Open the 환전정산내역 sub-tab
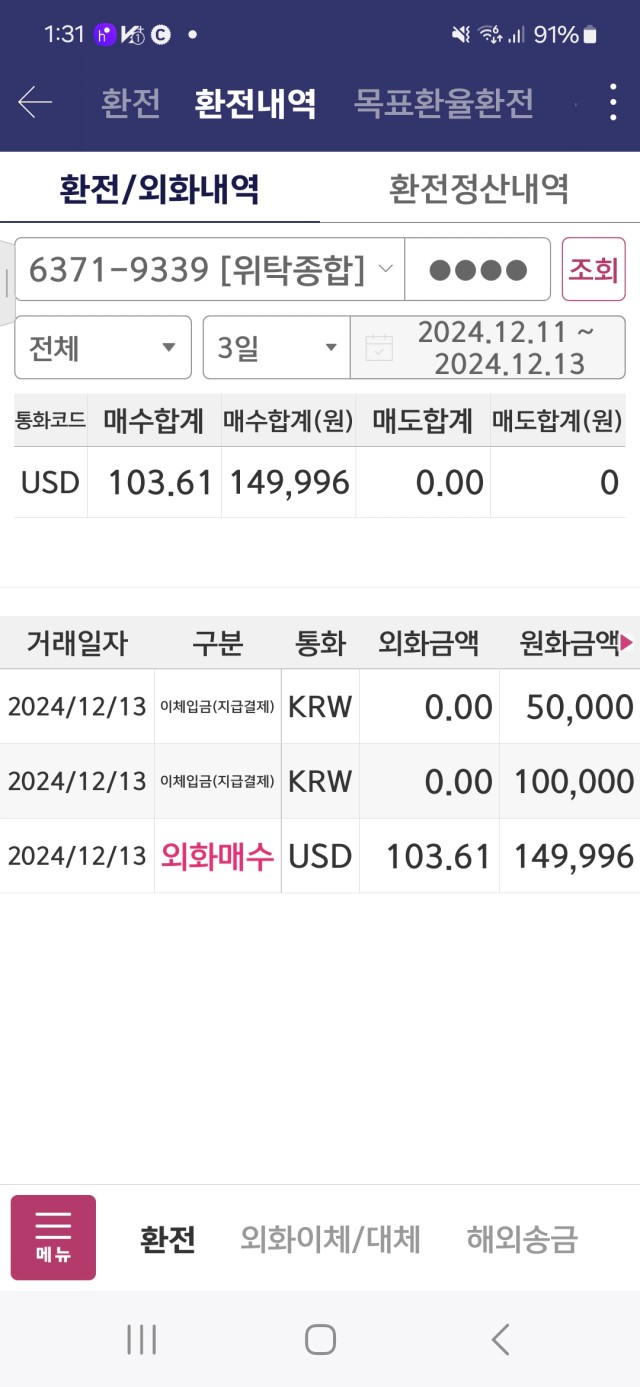 480,188
